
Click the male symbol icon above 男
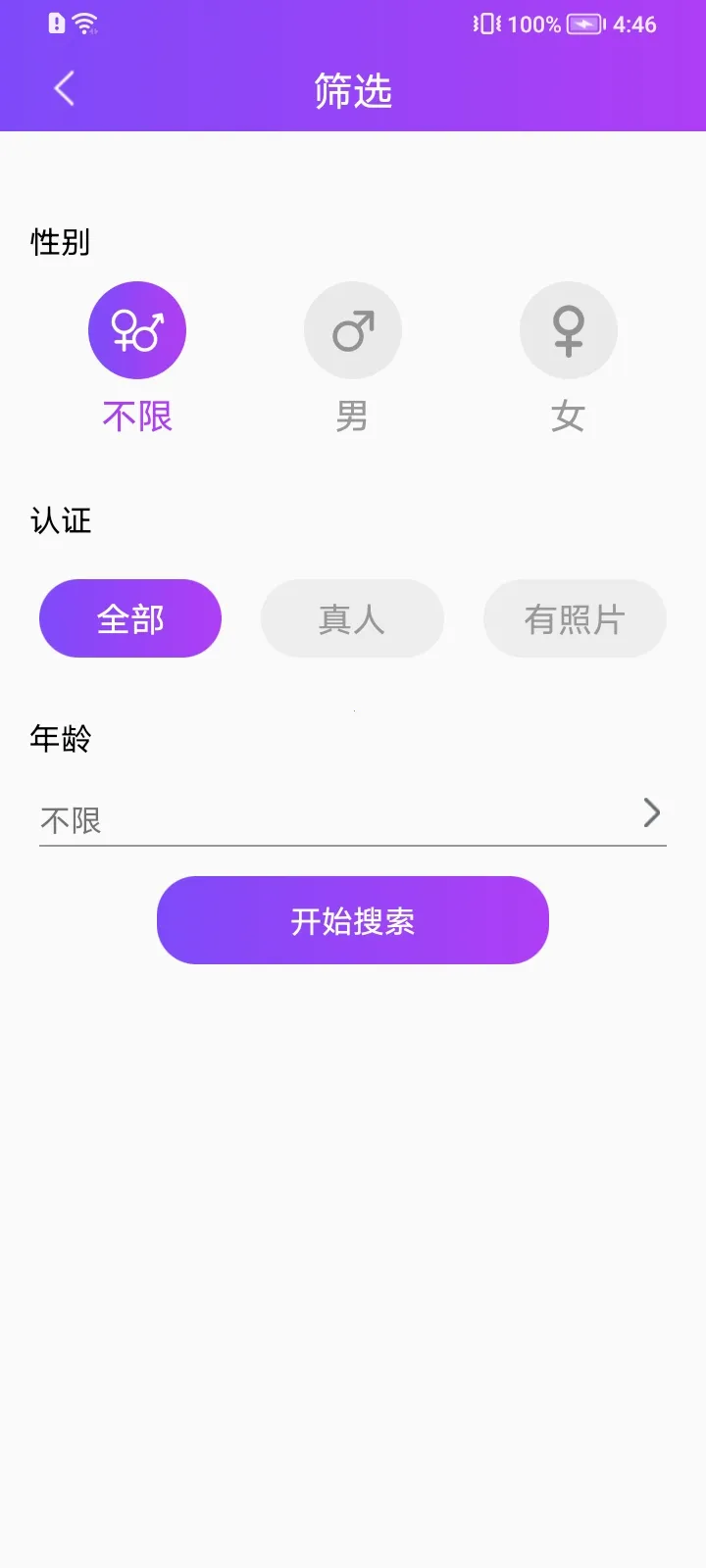tap(352, 329)
